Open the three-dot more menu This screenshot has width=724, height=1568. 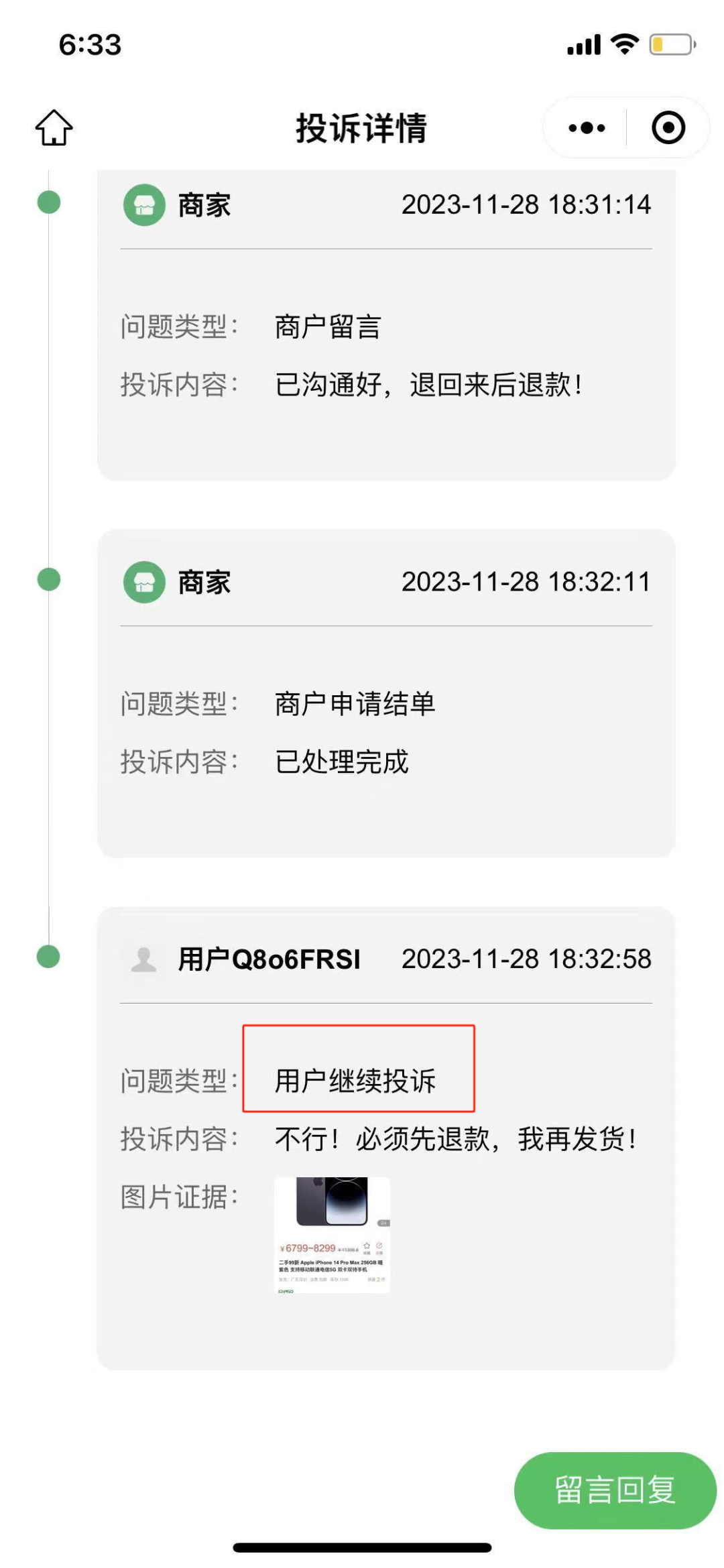point(587,127)
